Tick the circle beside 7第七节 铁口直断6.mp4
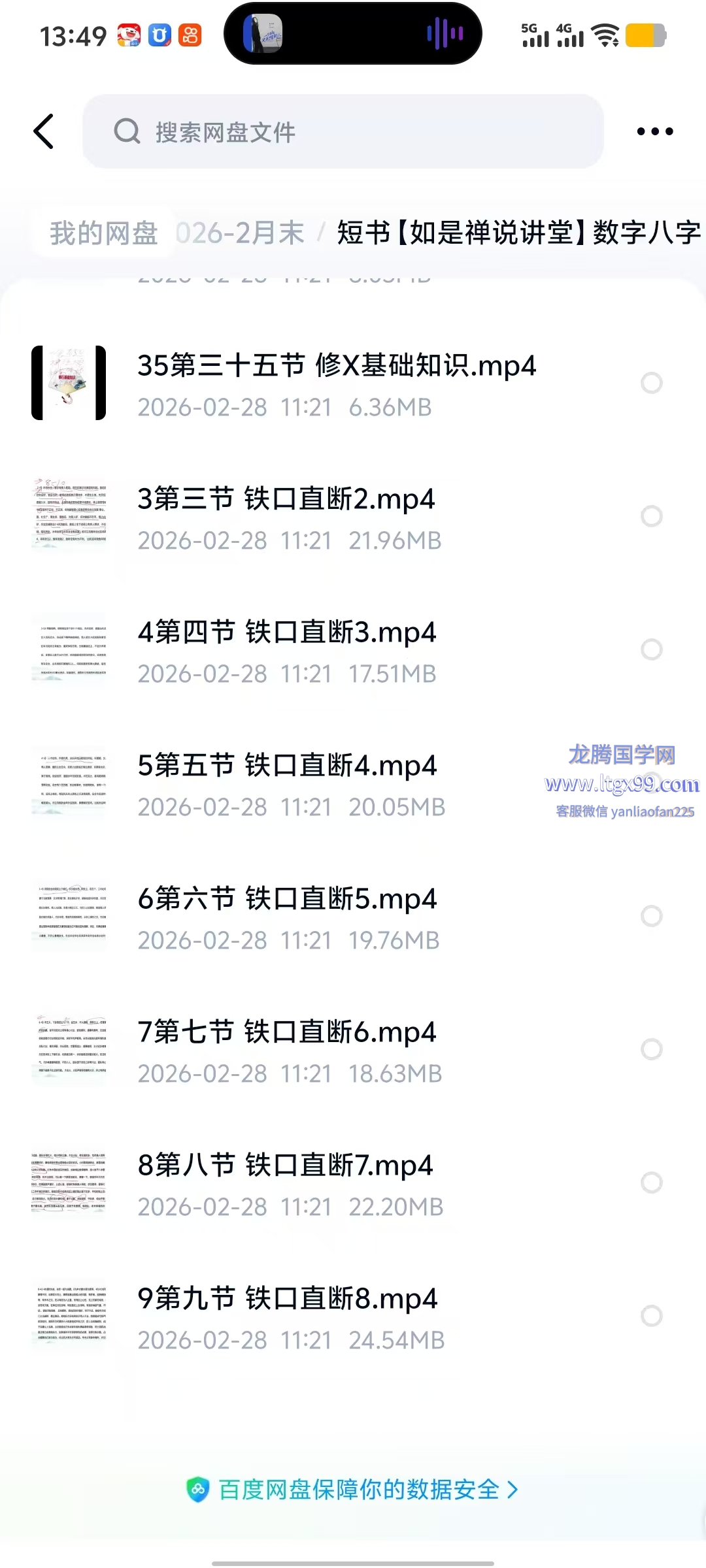The image size is (706, 1568). click(651, 1049)
